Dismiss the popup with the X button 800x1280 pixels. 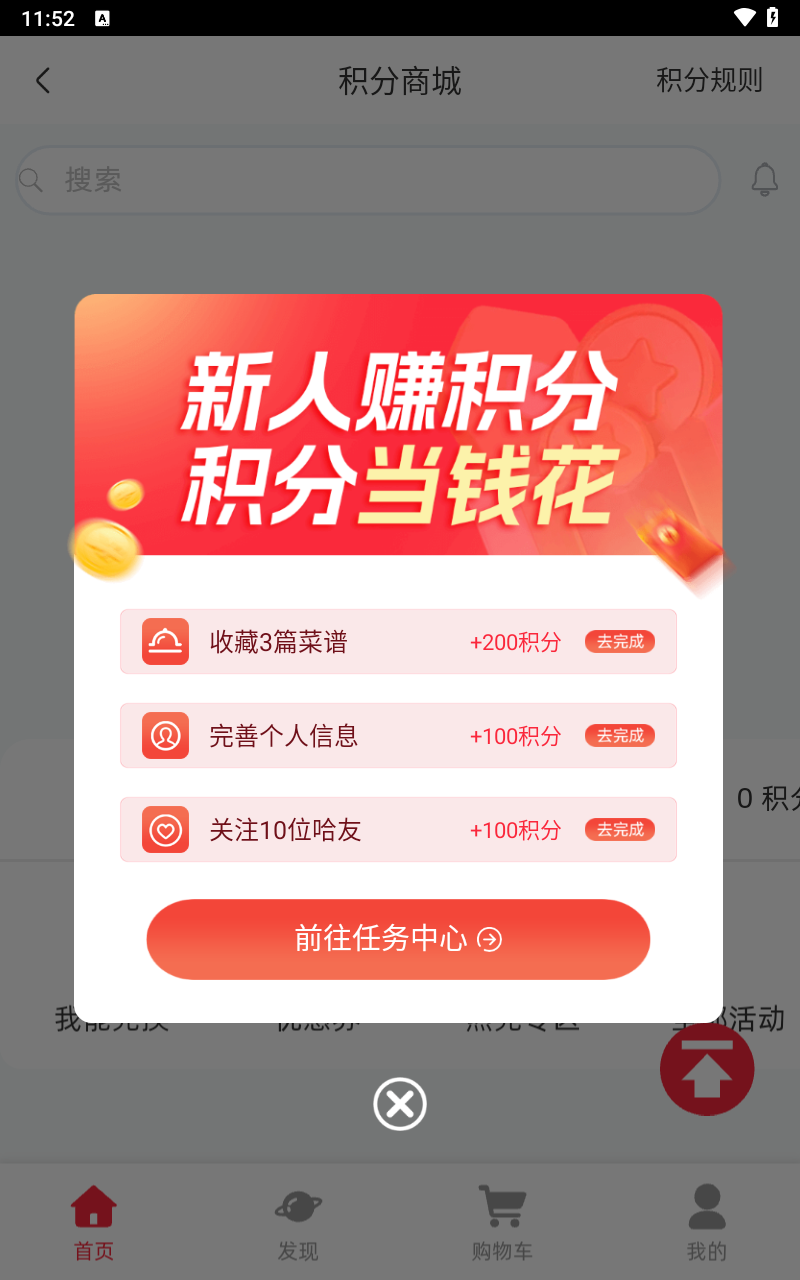pos(400,1104)
